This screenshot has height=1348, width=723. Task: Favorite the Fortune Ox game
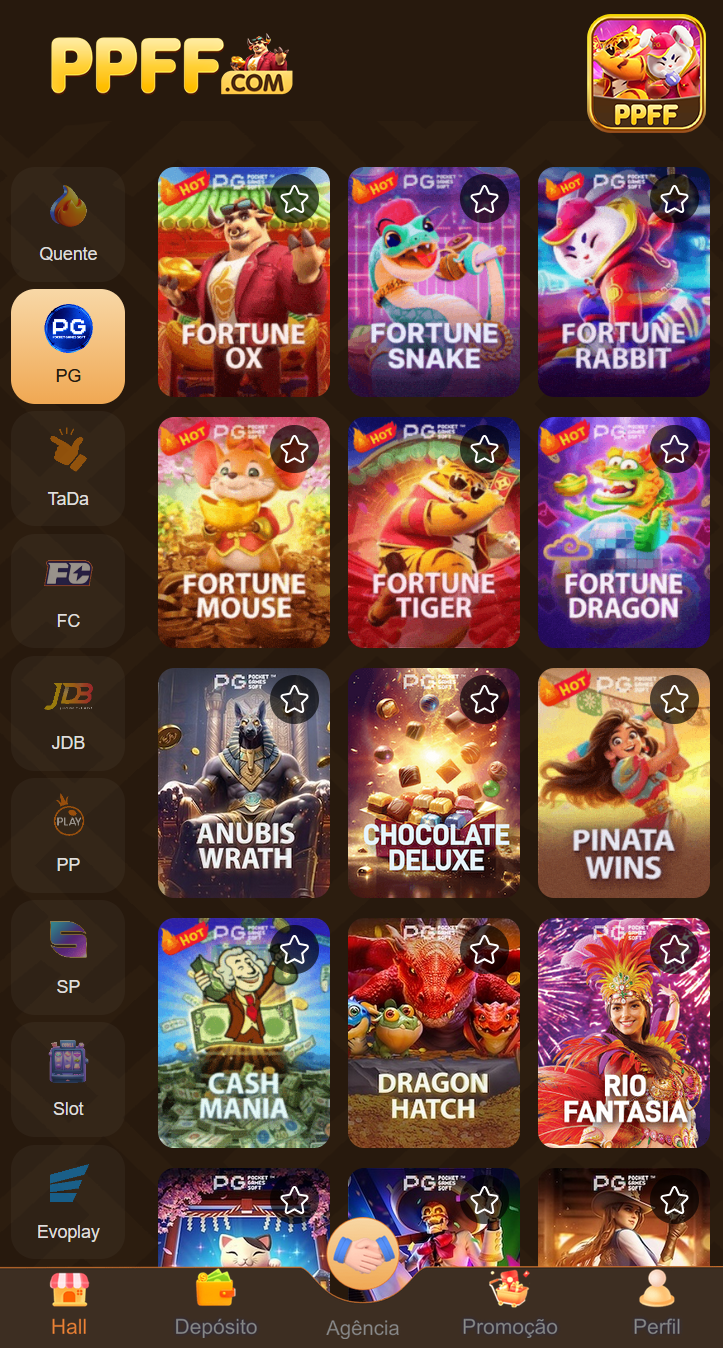pyautogui.click(x=295, y=200)
